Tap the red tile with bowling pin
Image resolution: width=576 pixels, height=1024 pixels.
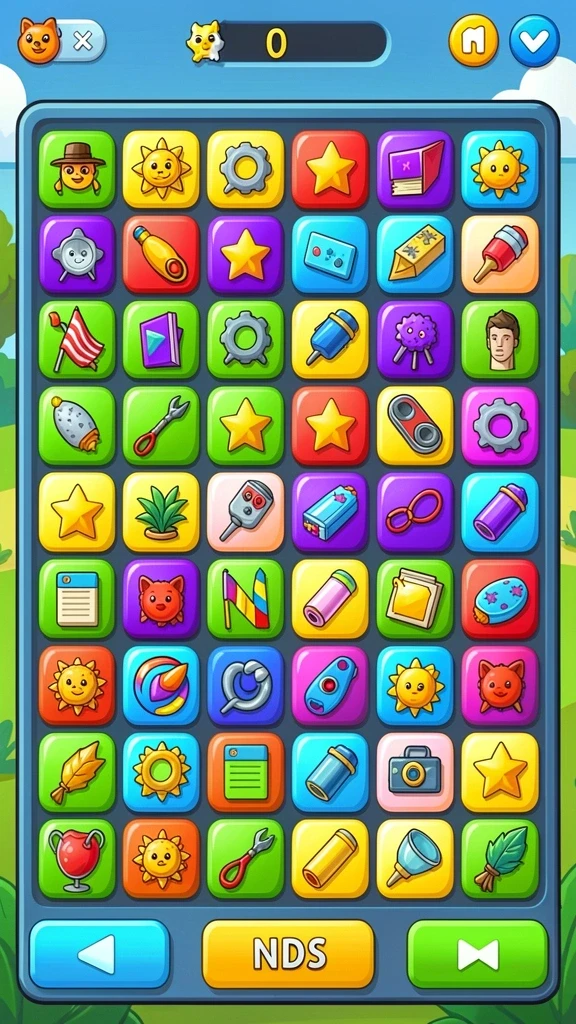tap(161, 254)
